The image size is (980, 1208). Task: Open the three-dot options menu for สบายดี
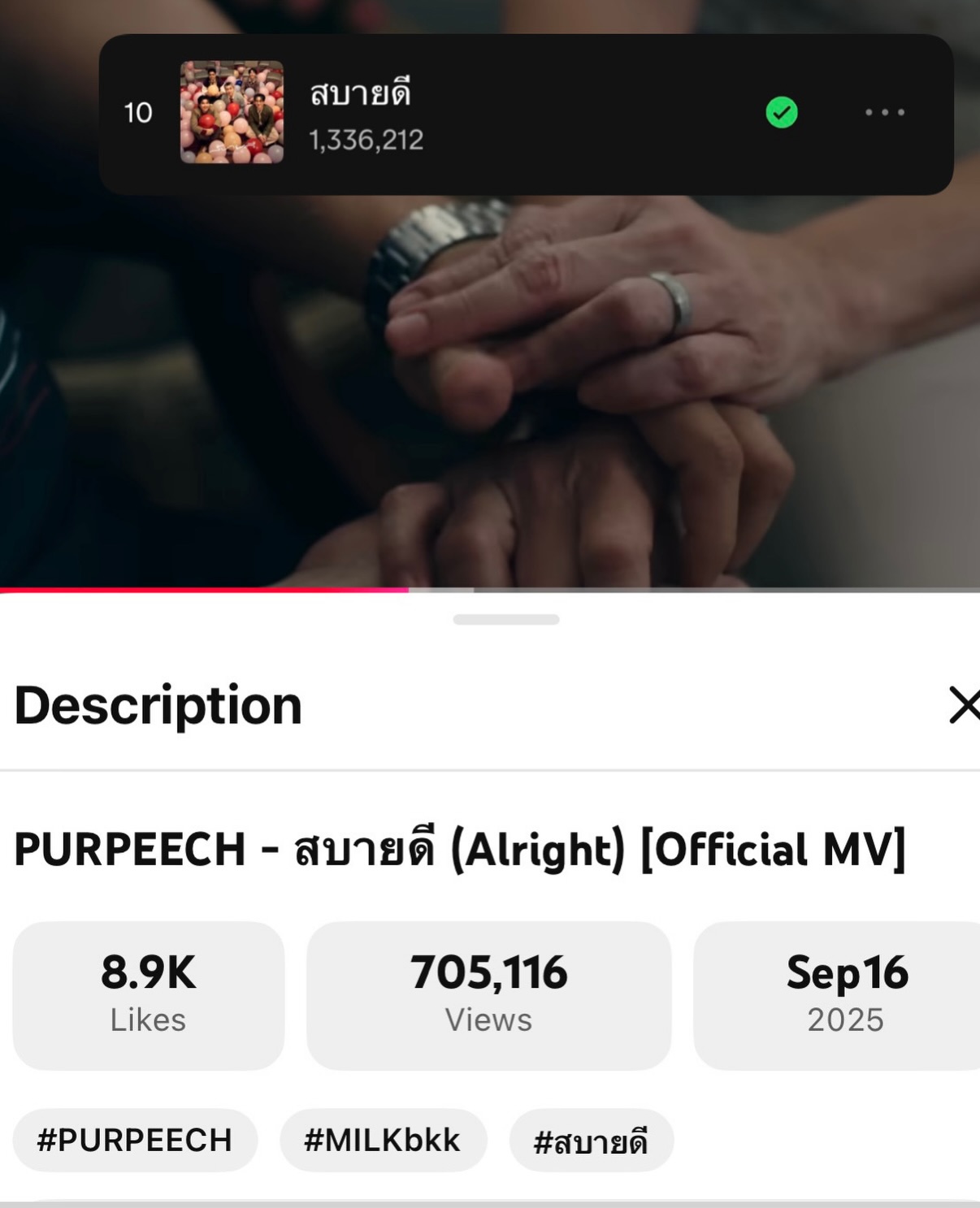point(886,113)
